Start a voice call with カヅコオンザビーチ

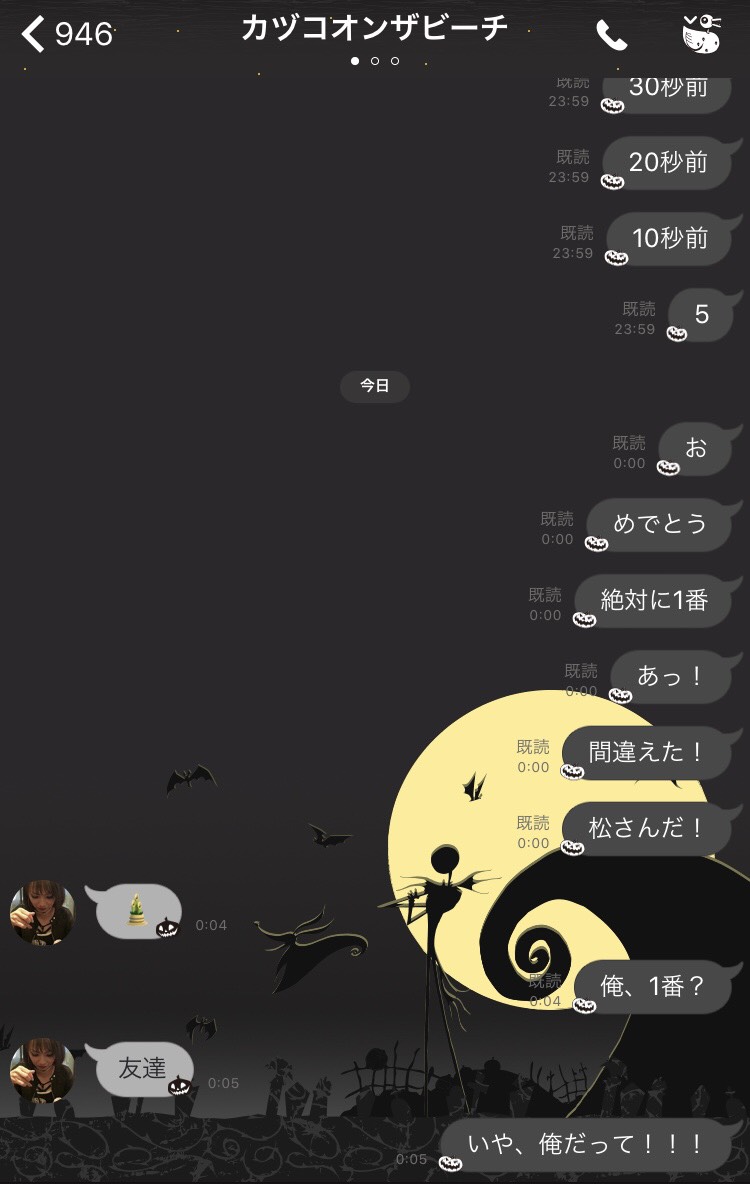(x=611, y=35)
